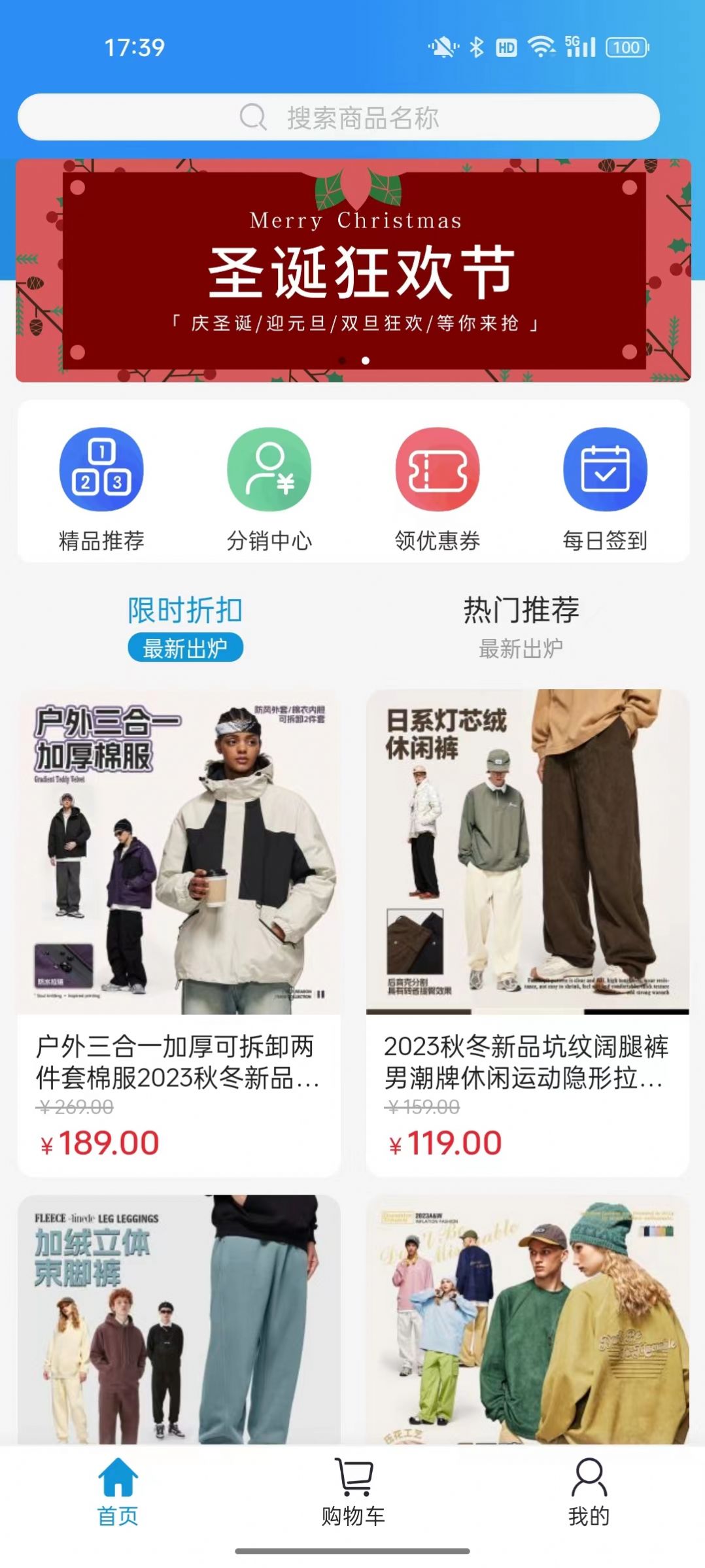Tap the 搜索商品名称 search input field

point(366,118)
